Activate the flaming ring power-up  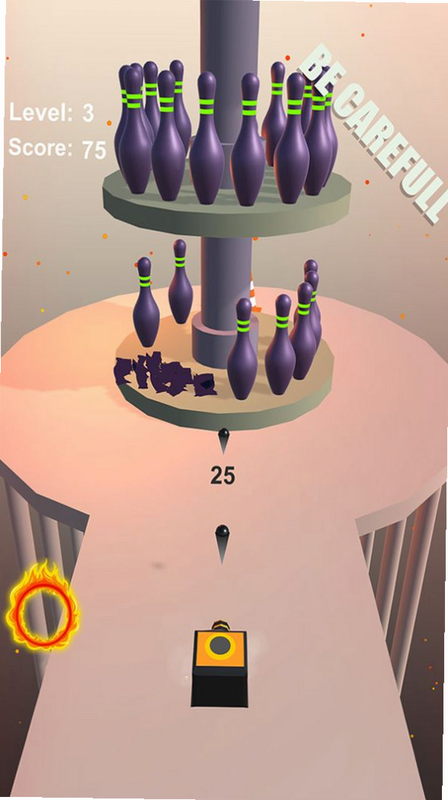[x=43, y=606]
